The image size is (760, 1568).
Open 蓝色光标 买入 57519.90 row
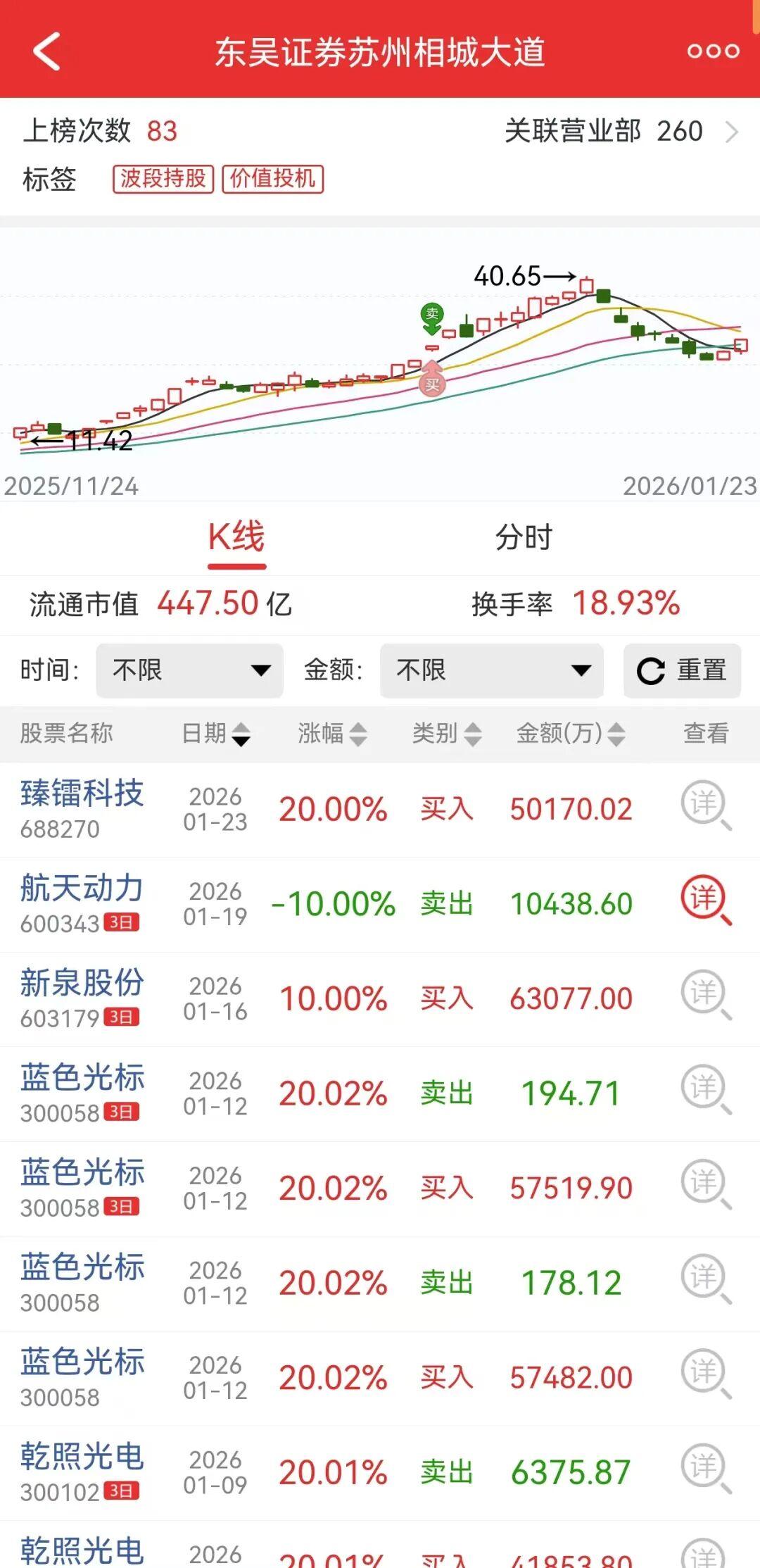tap(380, 1188)
